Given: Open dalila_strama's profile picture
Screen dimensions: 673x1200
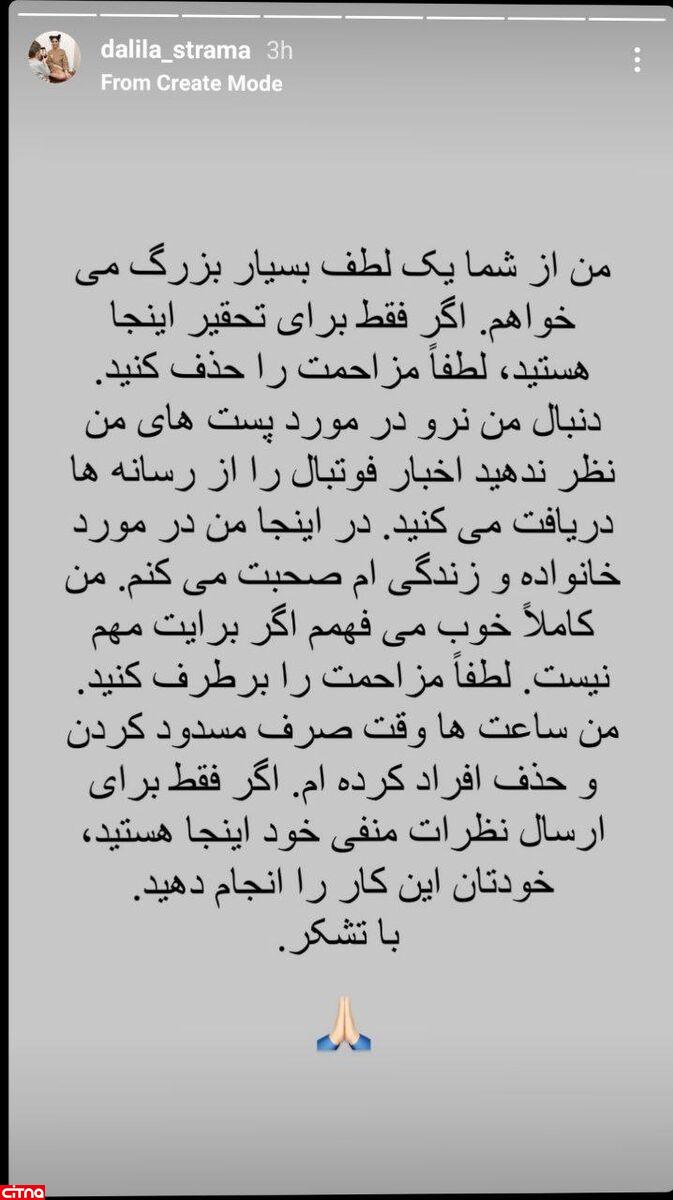Looking at the screenshot, I should (53, 57).
